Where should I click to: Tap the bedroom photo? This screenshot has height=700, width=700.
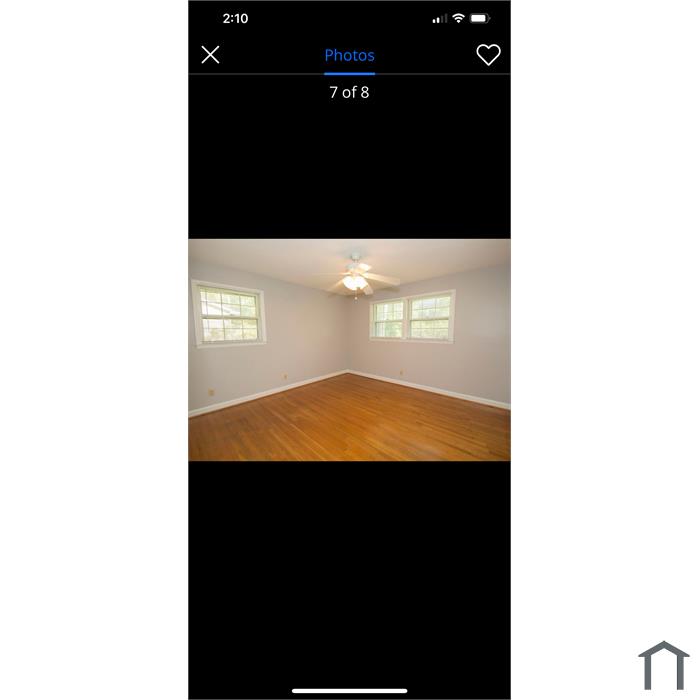pos(349,349)
